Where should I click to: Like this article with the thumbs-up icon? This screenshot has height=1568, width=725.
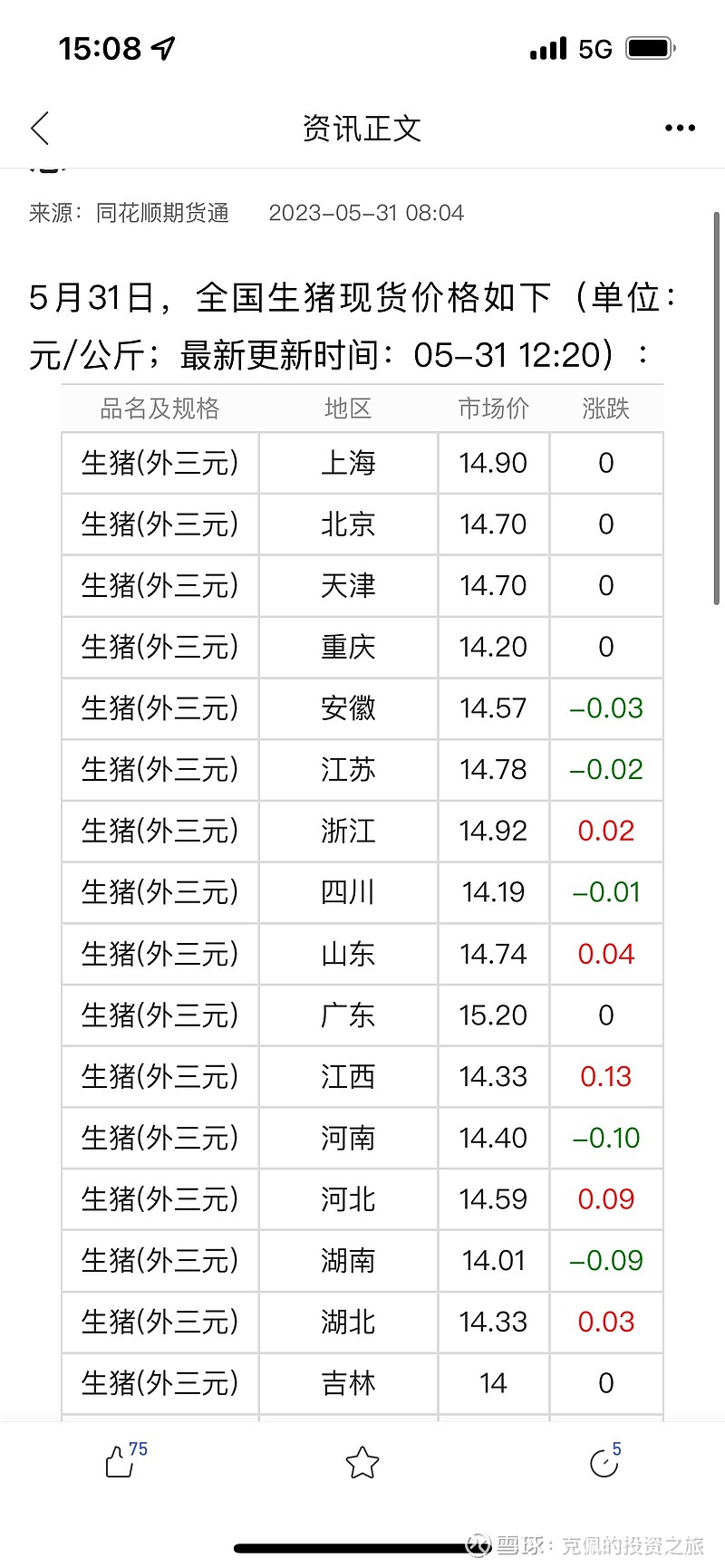pyautogui.click(x=120, y=1462)
